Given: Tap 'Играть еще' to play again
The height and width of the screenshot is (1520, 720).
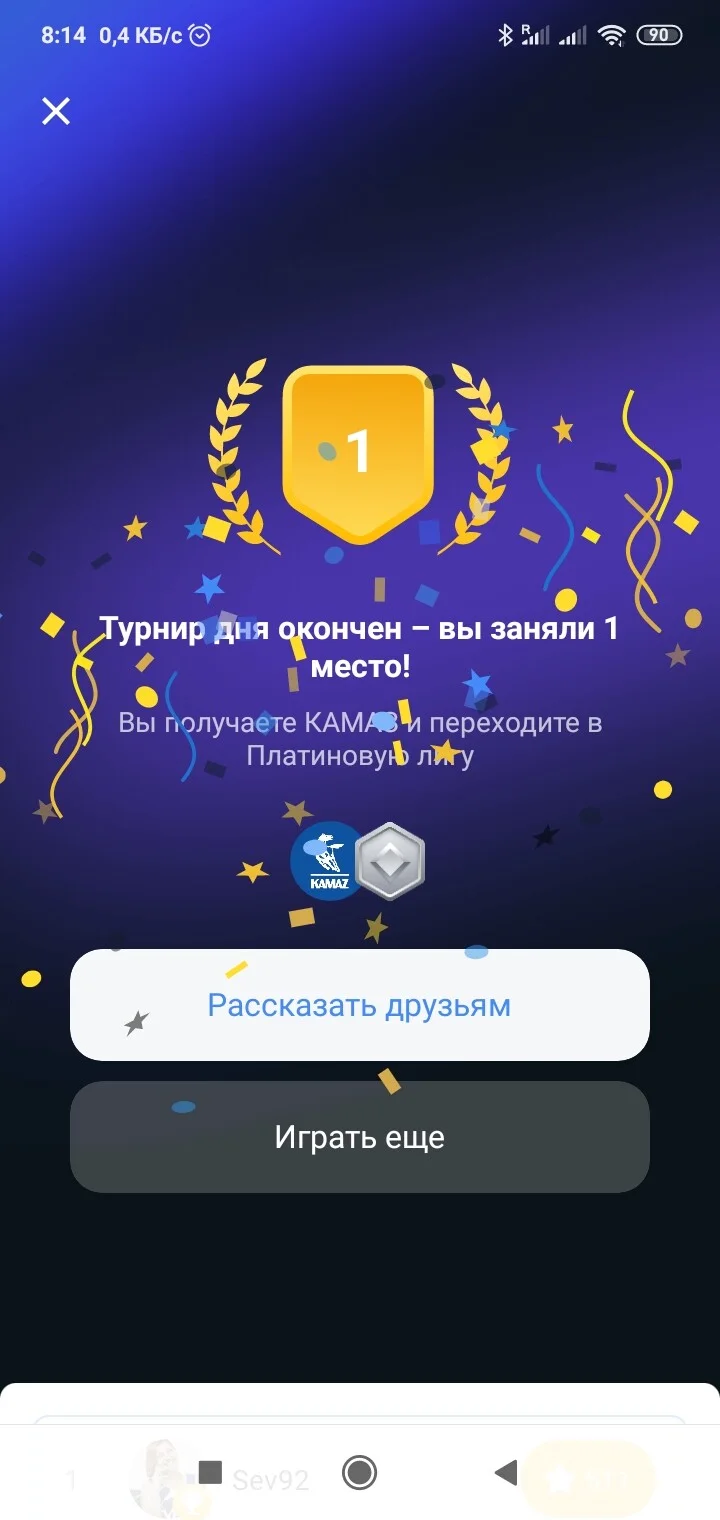Looking at the screenshot, I should point(360,1137).
